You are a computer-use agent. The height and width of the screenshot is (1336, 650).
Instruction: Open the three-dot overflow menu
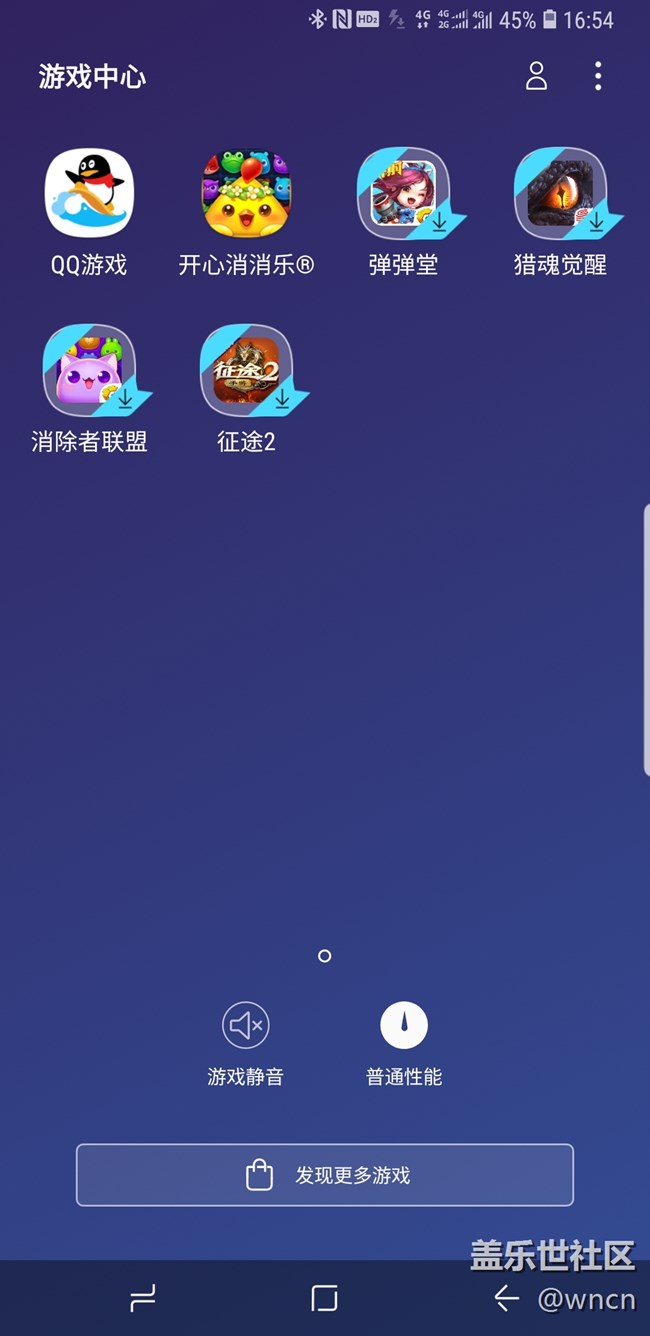tap(598, 76)
